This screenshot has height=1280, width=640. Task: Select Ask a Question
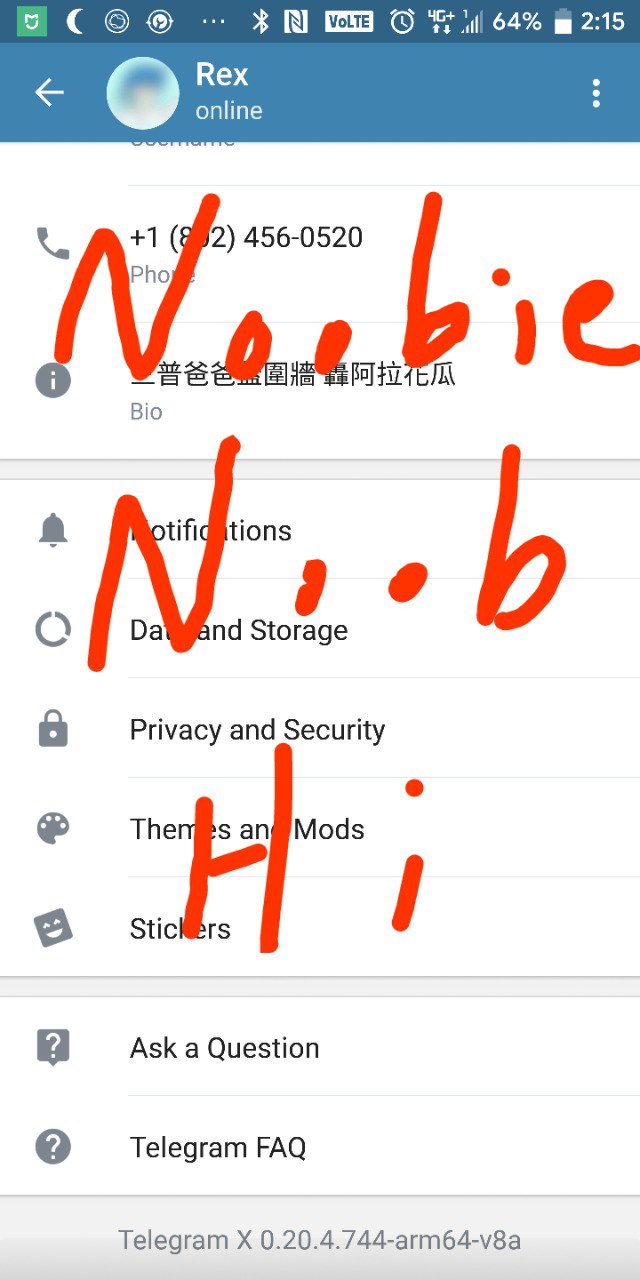pyautogui.click(x=320, y=1047)
